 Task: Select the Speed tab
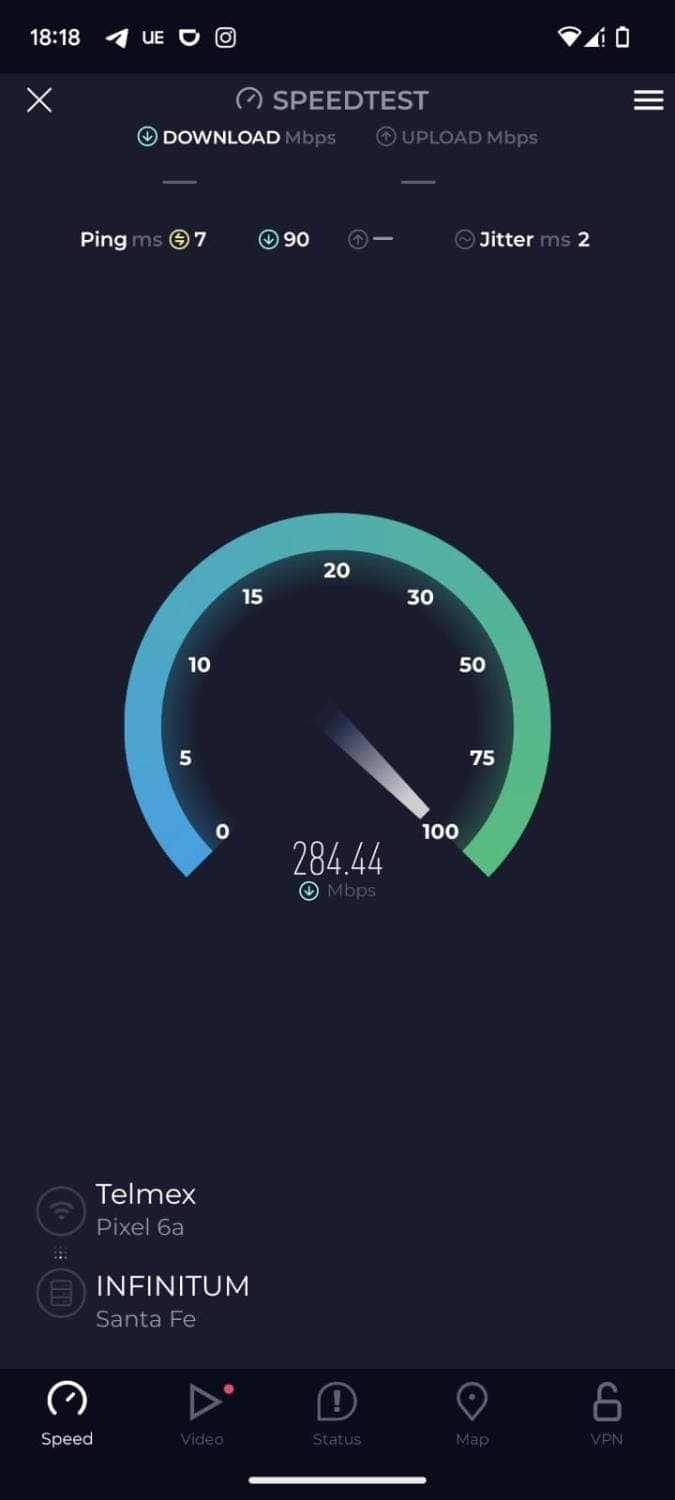pyautogui.click(x=67, y=1413)
